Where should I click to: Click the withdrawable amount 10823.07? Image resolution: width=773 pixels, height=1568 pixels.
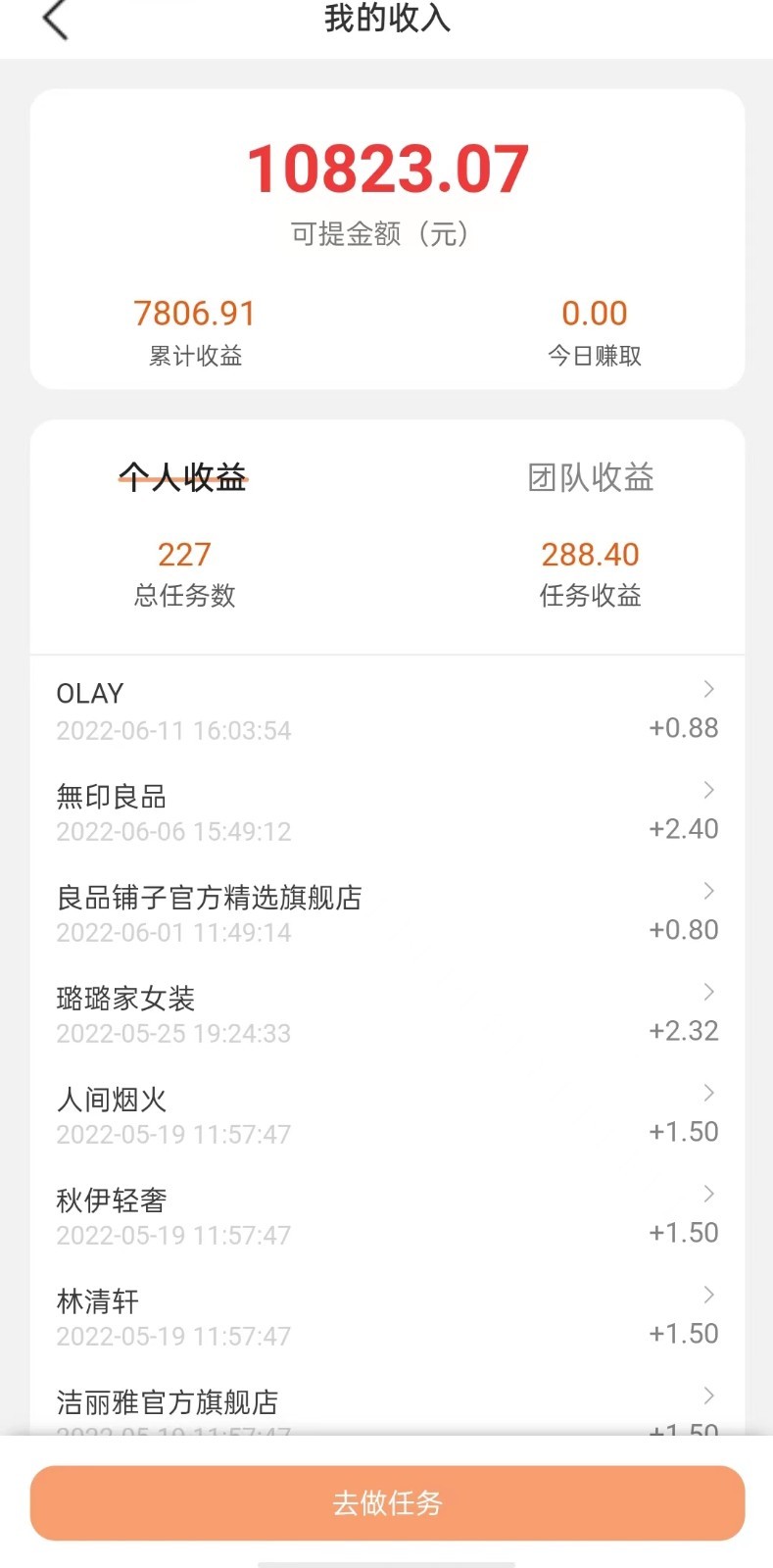click(x=386, y=169)
